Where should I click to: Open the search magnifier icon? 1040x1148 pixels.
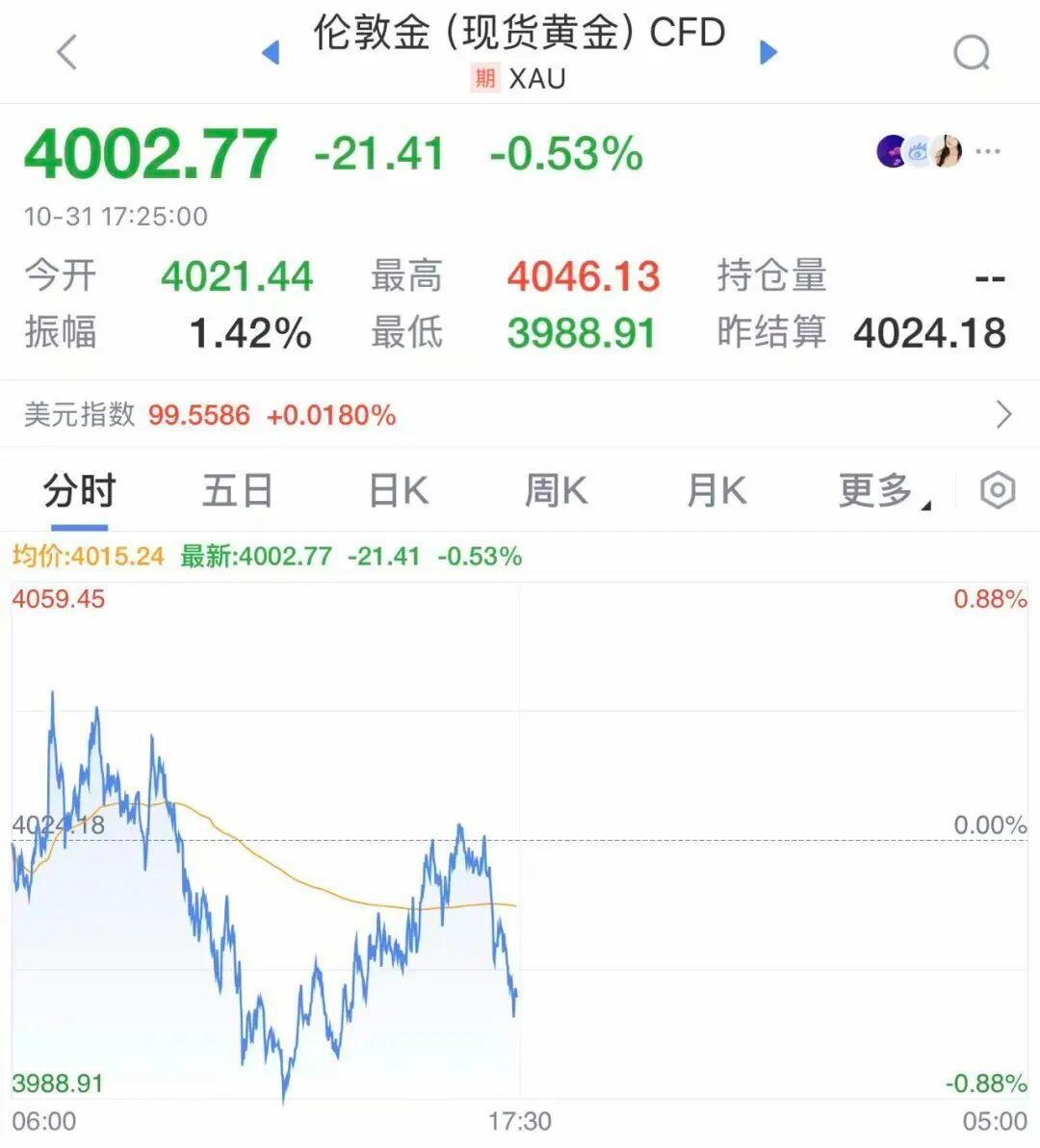(971, 52)
